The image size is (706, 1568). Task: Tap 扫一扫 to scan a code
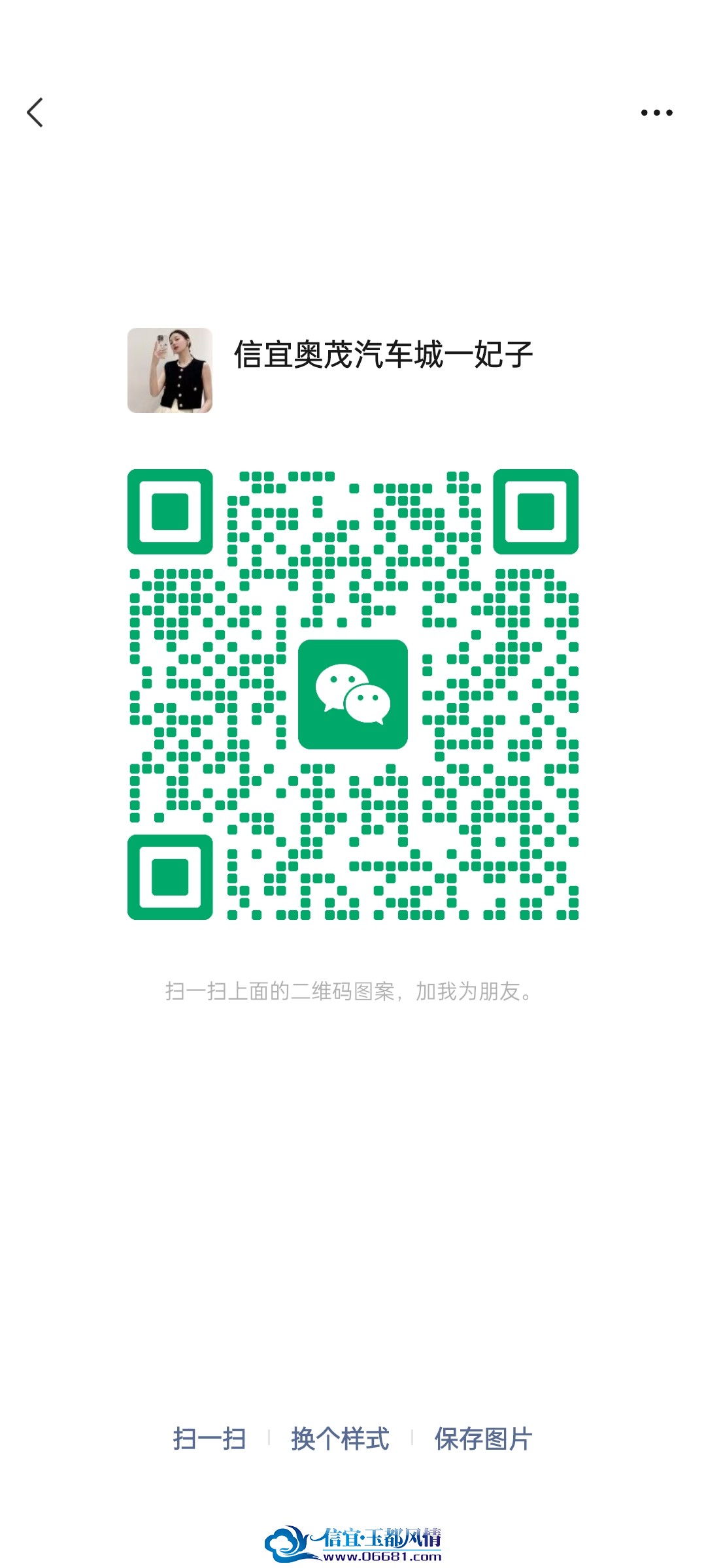pos(209,1439)
